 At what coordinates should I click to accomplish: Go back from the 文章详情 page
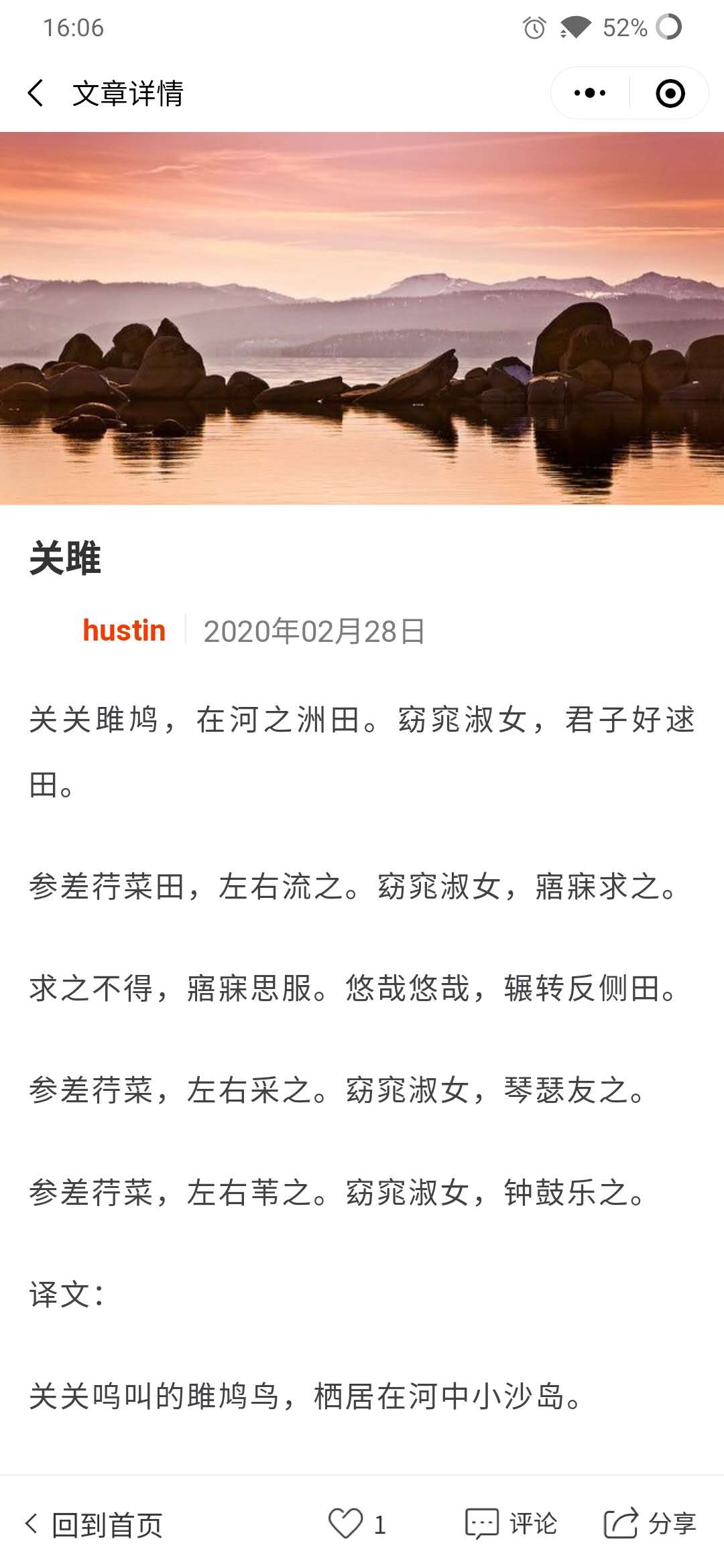36,93
